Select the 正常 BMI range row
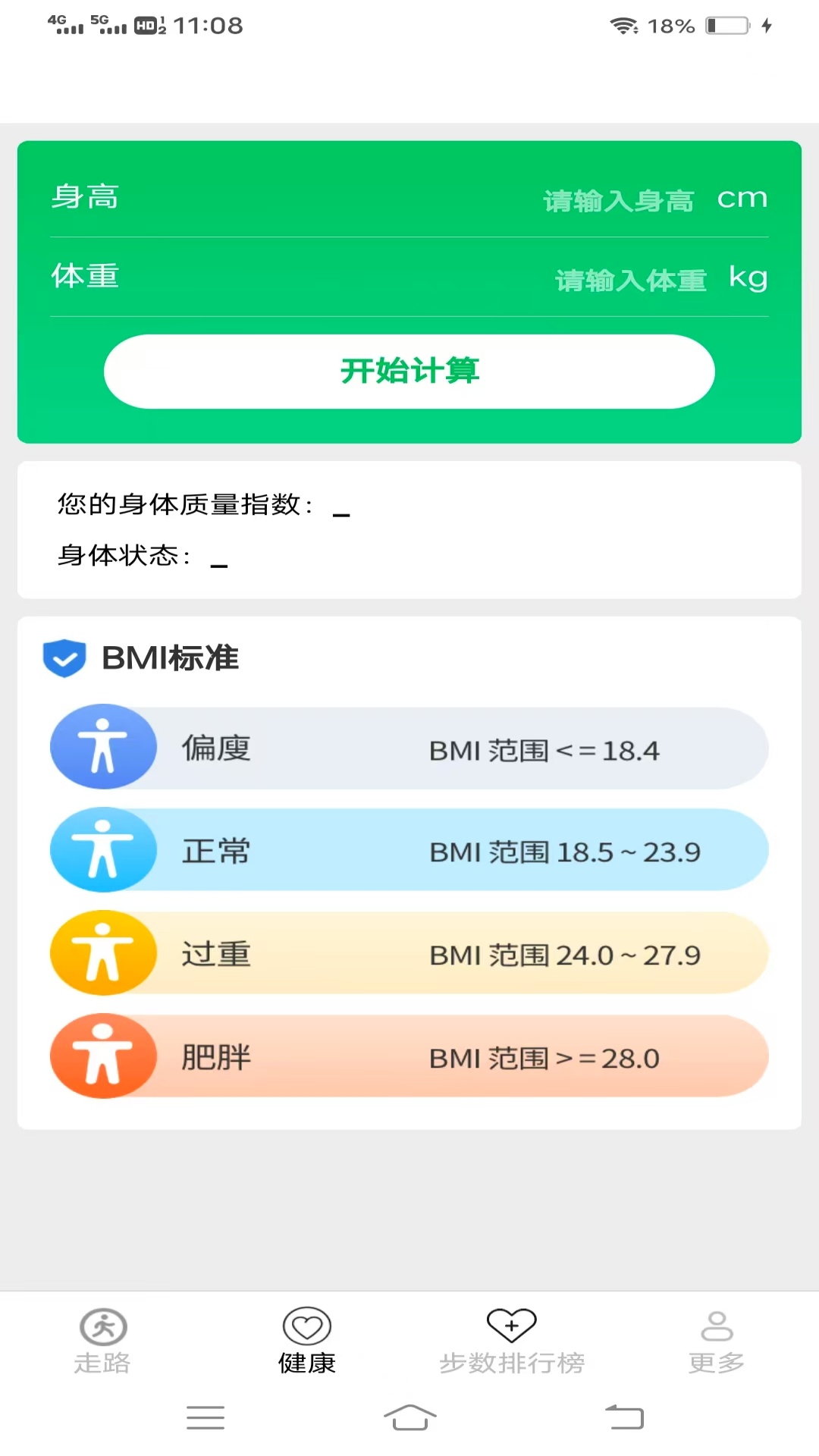The image size is (819, 1456). tap(409, 849)
